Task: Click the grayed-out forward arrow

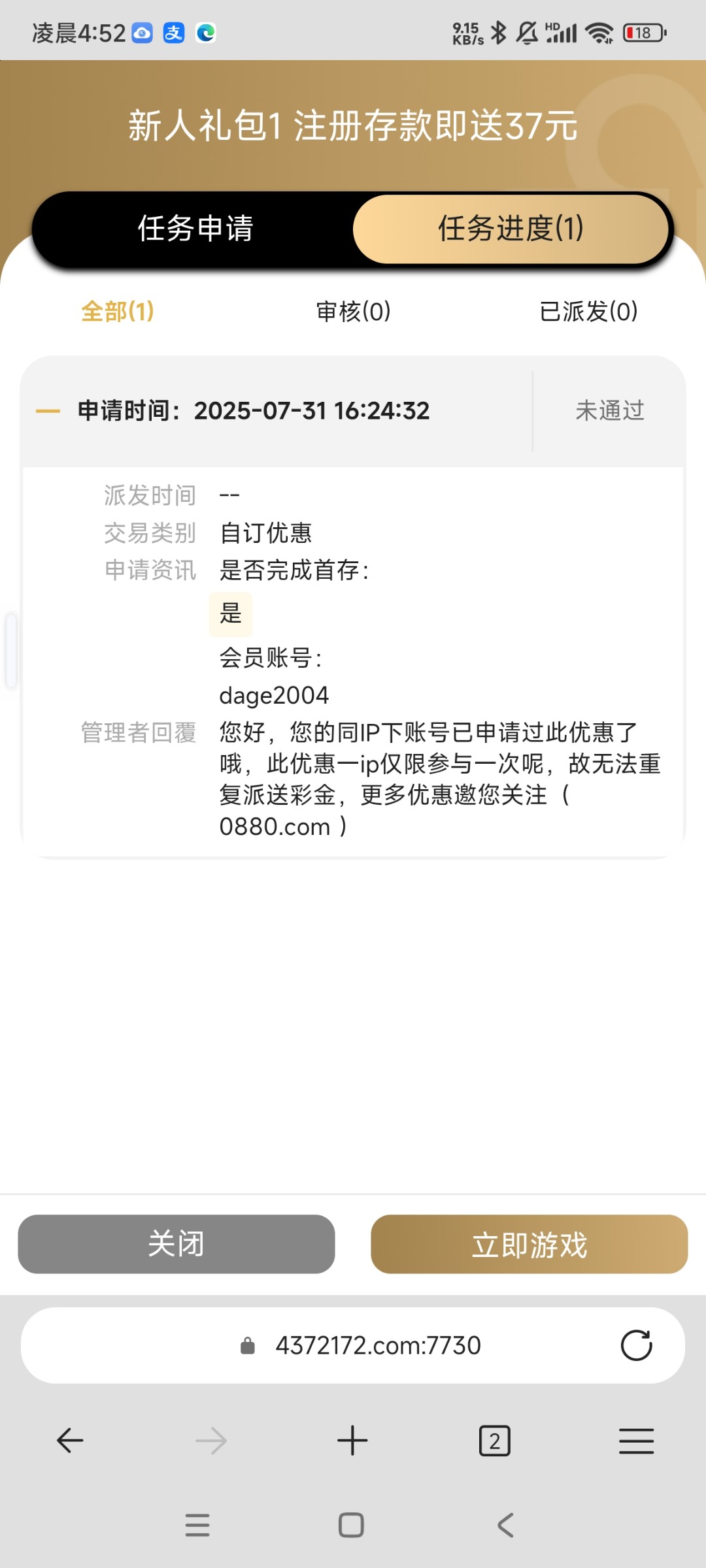Action: point(210,1440)
